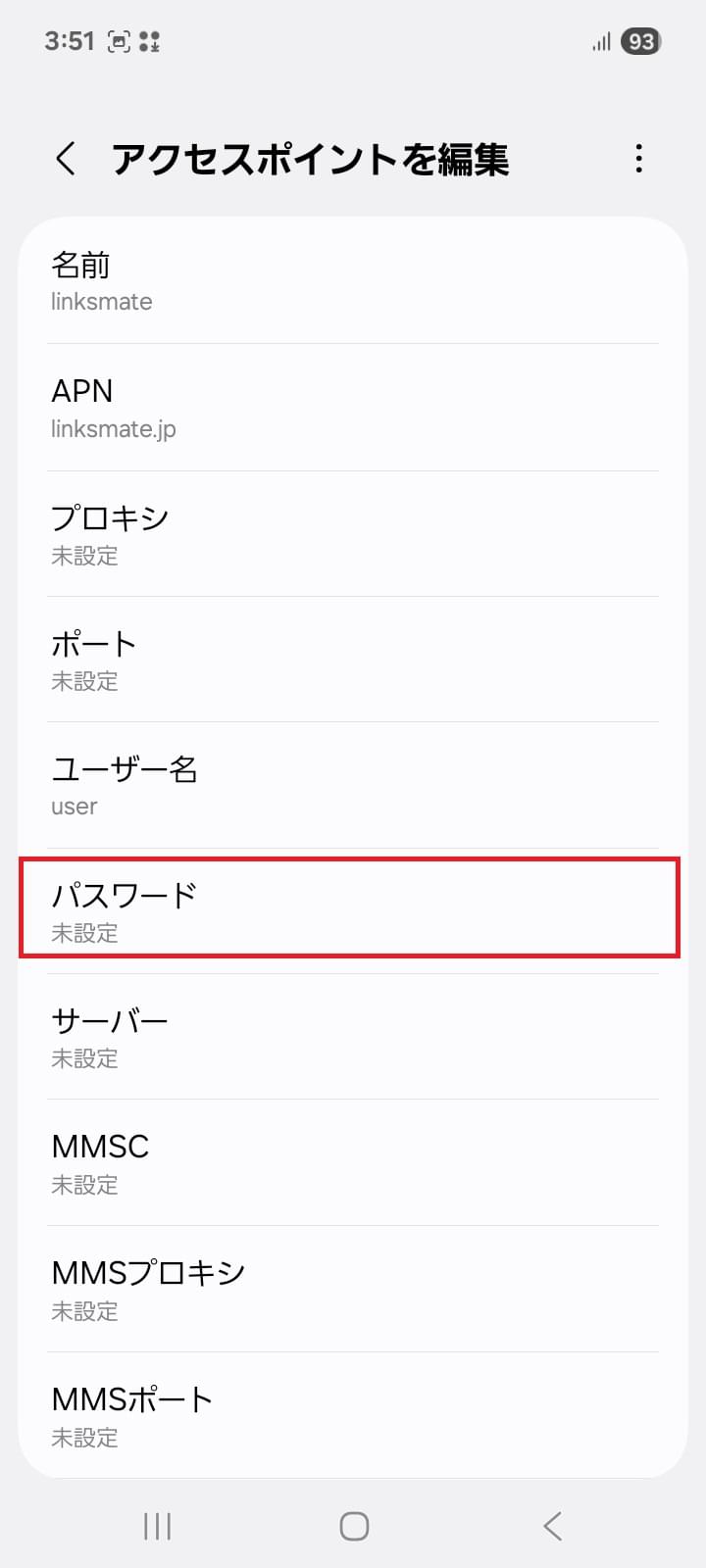This screenshot has height=1568, width=706.
Task: Tap the MMSポート row
Action: (353, 1415)
